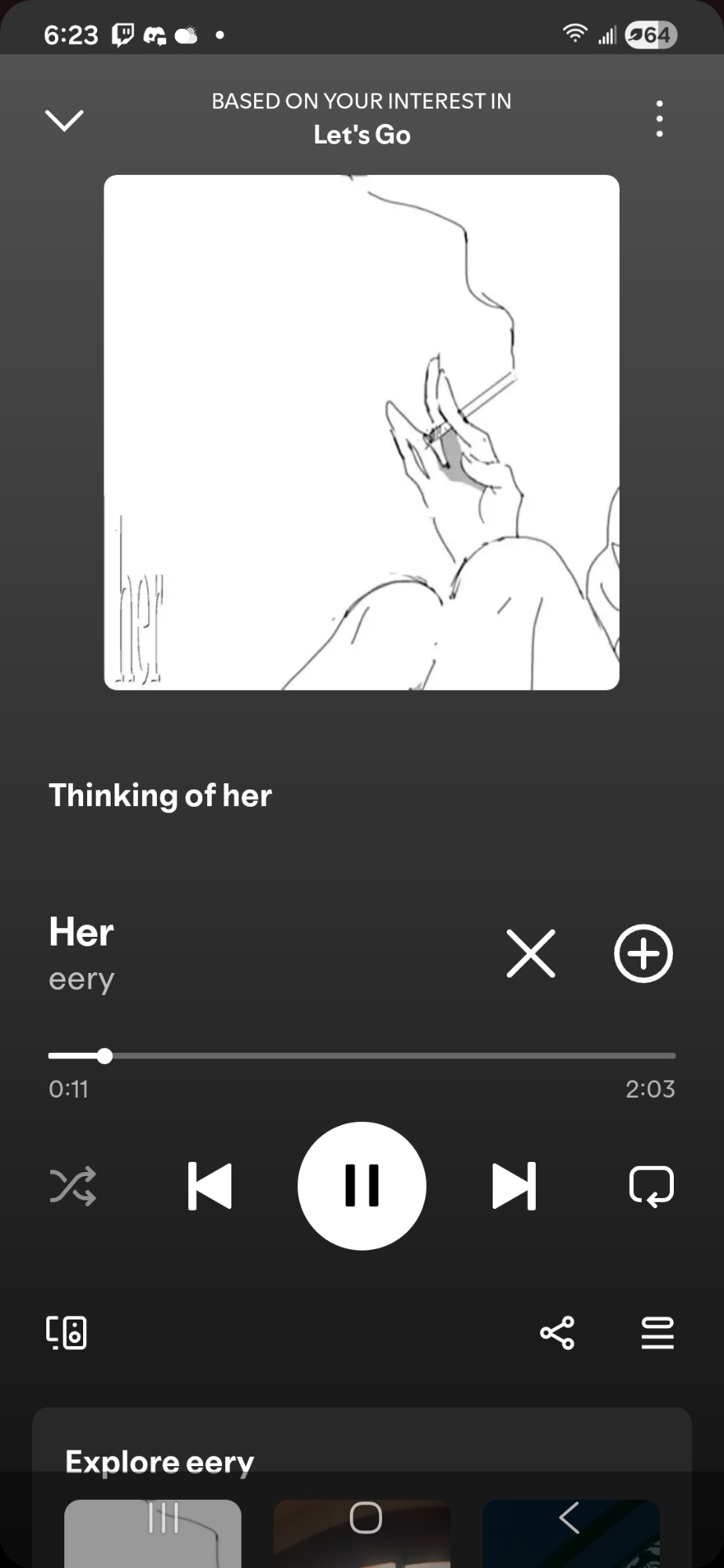The width and height of the screenshot is (724, 1568).
Task: Collapse the now playing view
Action: (64, 120)
